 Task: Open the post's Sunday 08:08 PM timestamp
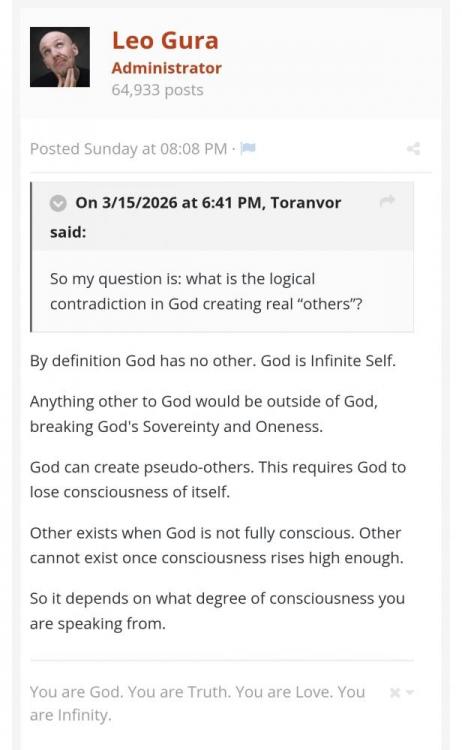click(x=128, y=149)
